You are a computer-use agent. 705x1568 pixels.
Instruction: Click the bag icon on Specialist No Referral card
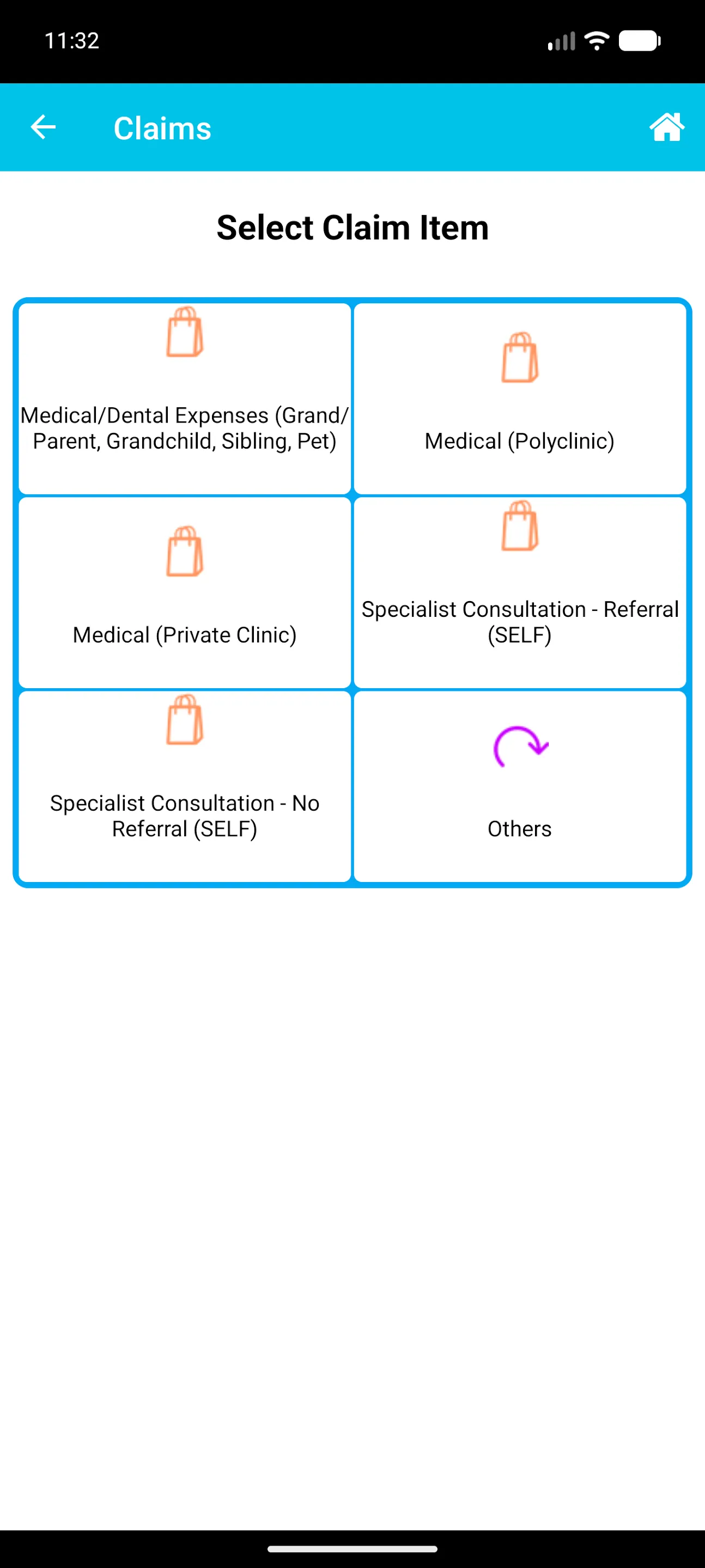tap(184, 721)
